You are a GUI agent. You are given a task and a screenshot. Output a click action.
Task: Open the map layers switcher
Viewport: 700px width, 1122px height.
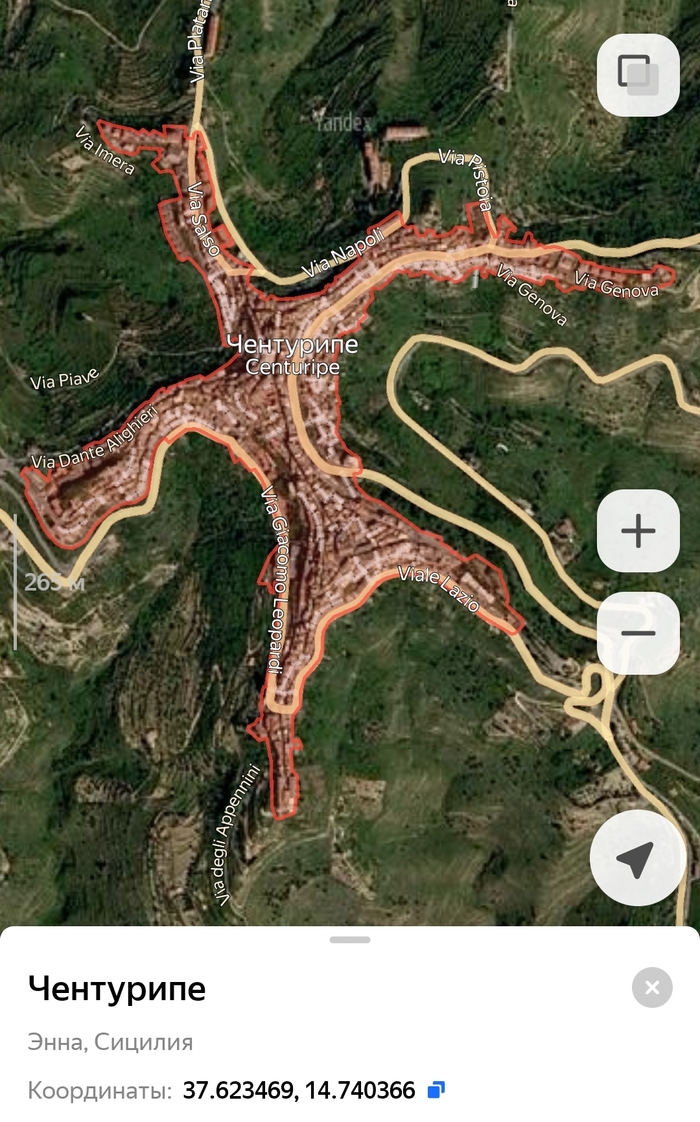click(x=637, y=74)
